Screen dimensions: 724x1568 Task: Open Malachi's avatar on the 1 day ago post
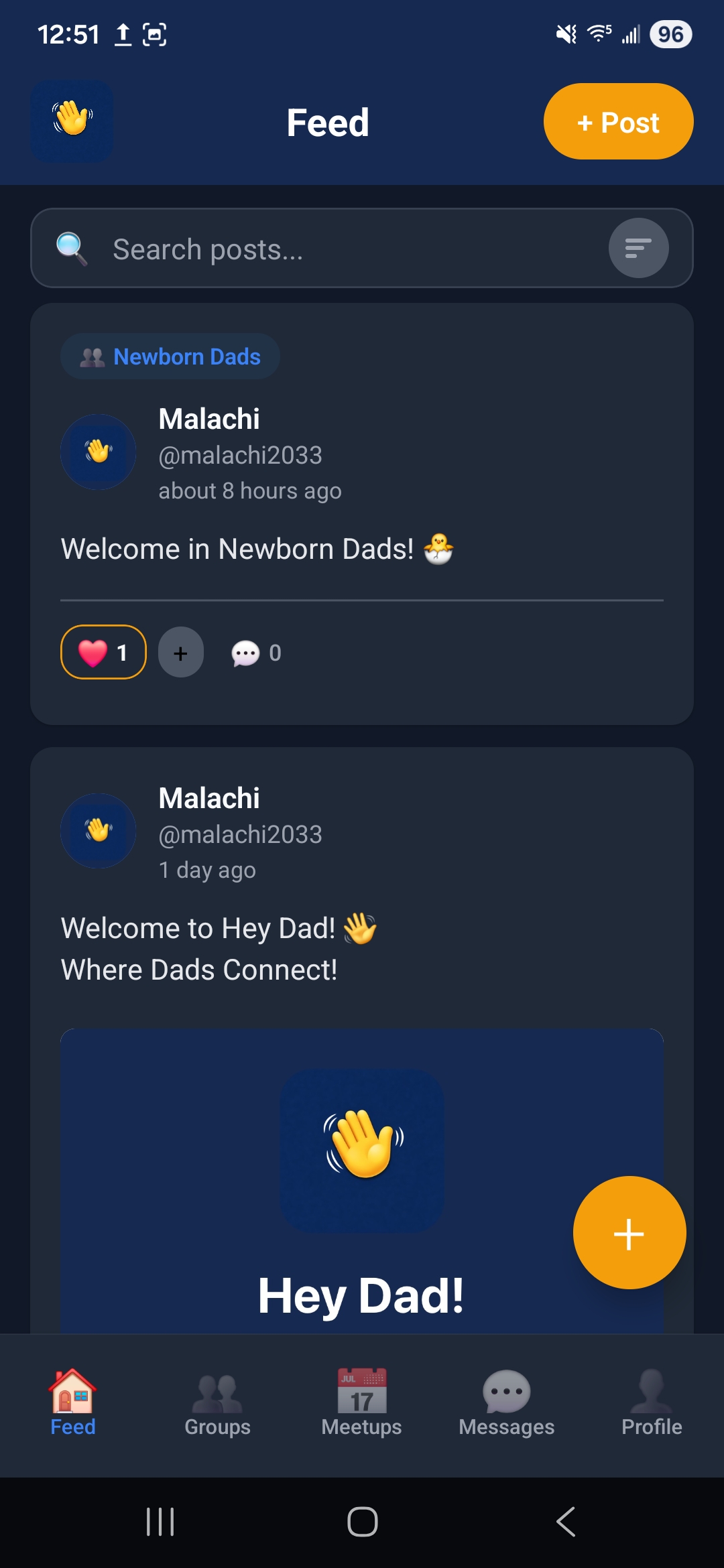pyautogui.click(x=99, y=831)
